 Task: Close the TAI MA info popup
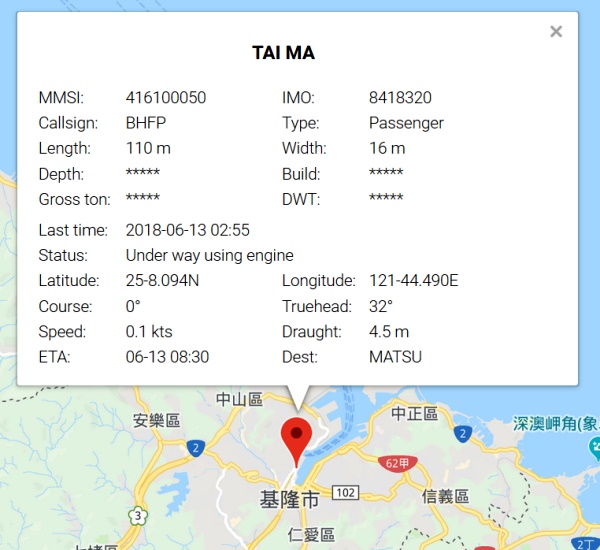556,32
